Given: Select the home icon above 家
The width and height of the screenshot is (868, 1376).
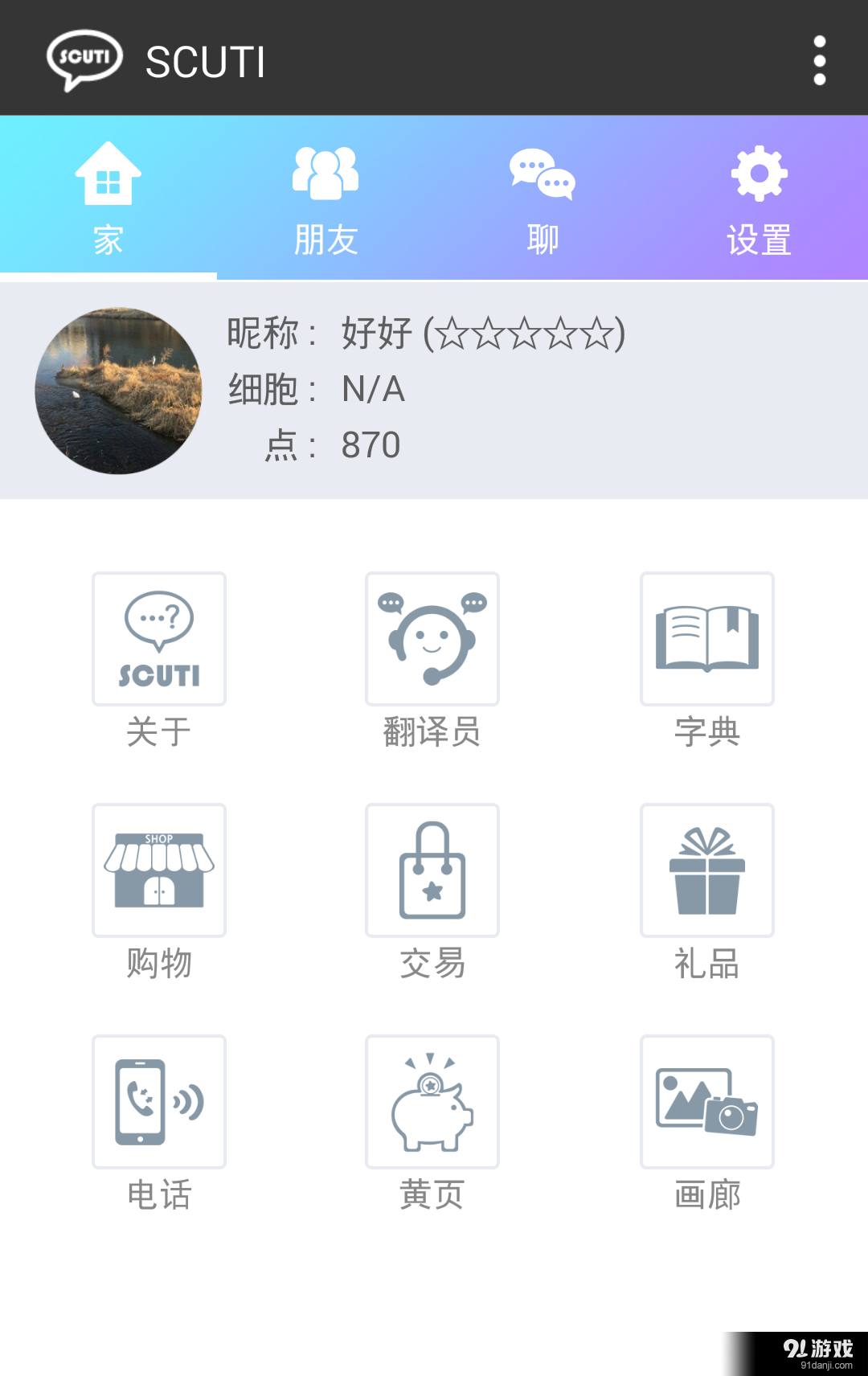Looking at the screenshot, I should click(108, 173).
